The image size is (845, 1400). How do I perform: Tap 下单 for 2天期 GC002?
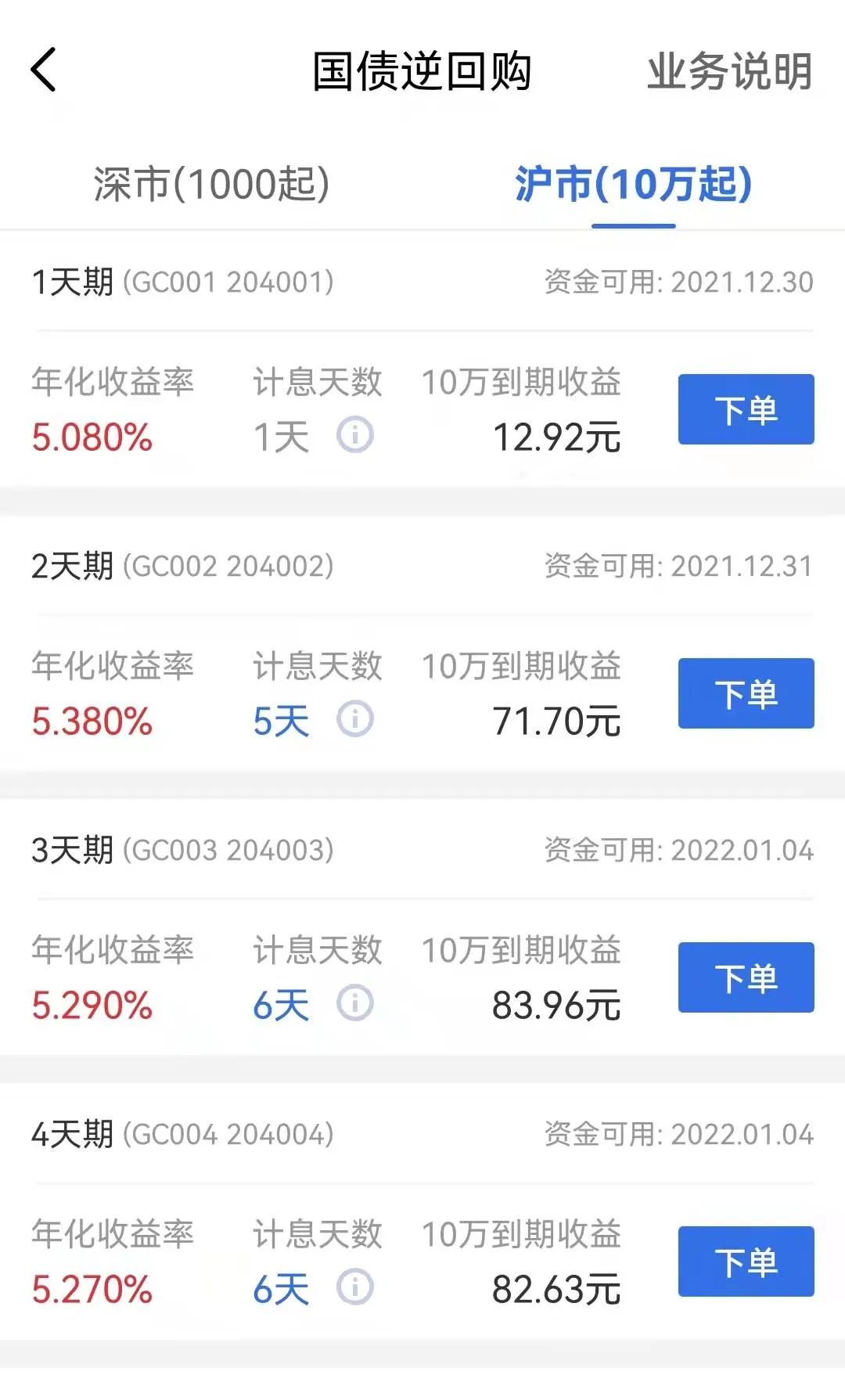(x=746, y=693)
